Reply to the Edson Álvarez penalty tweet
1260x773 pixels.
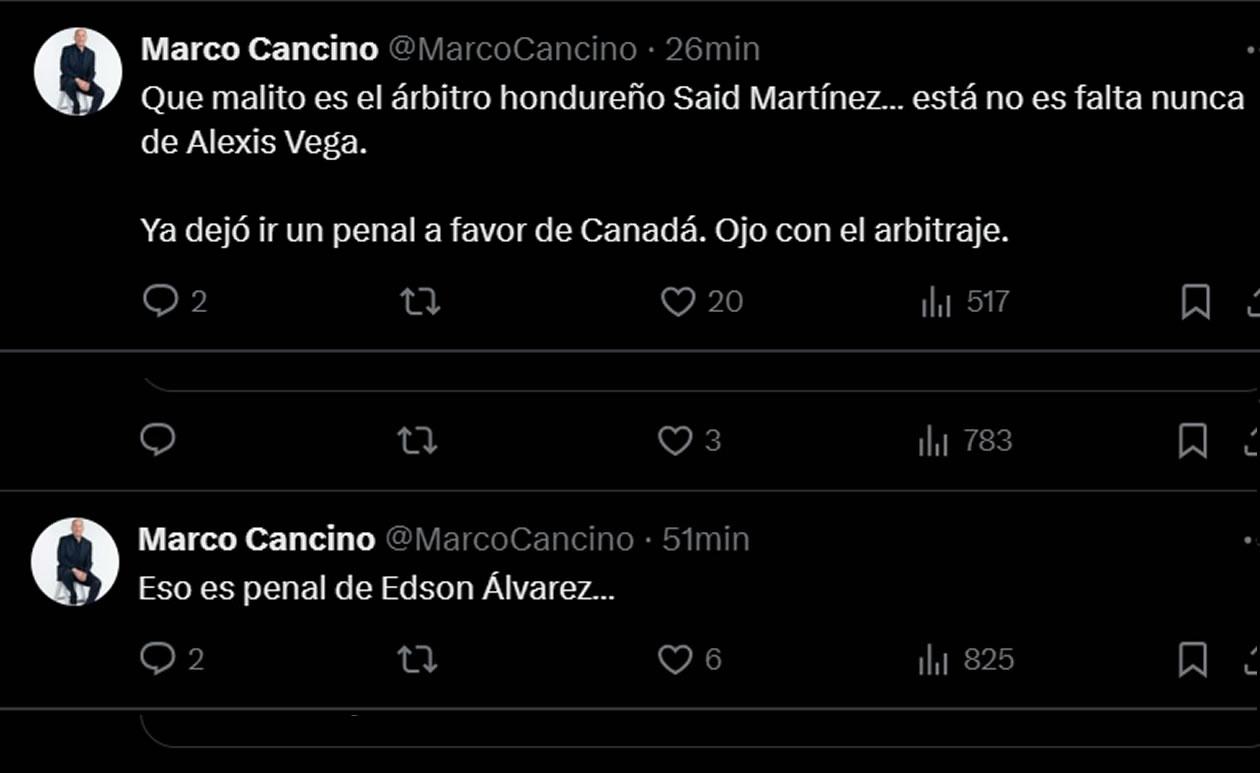click(x=157, y=659)
